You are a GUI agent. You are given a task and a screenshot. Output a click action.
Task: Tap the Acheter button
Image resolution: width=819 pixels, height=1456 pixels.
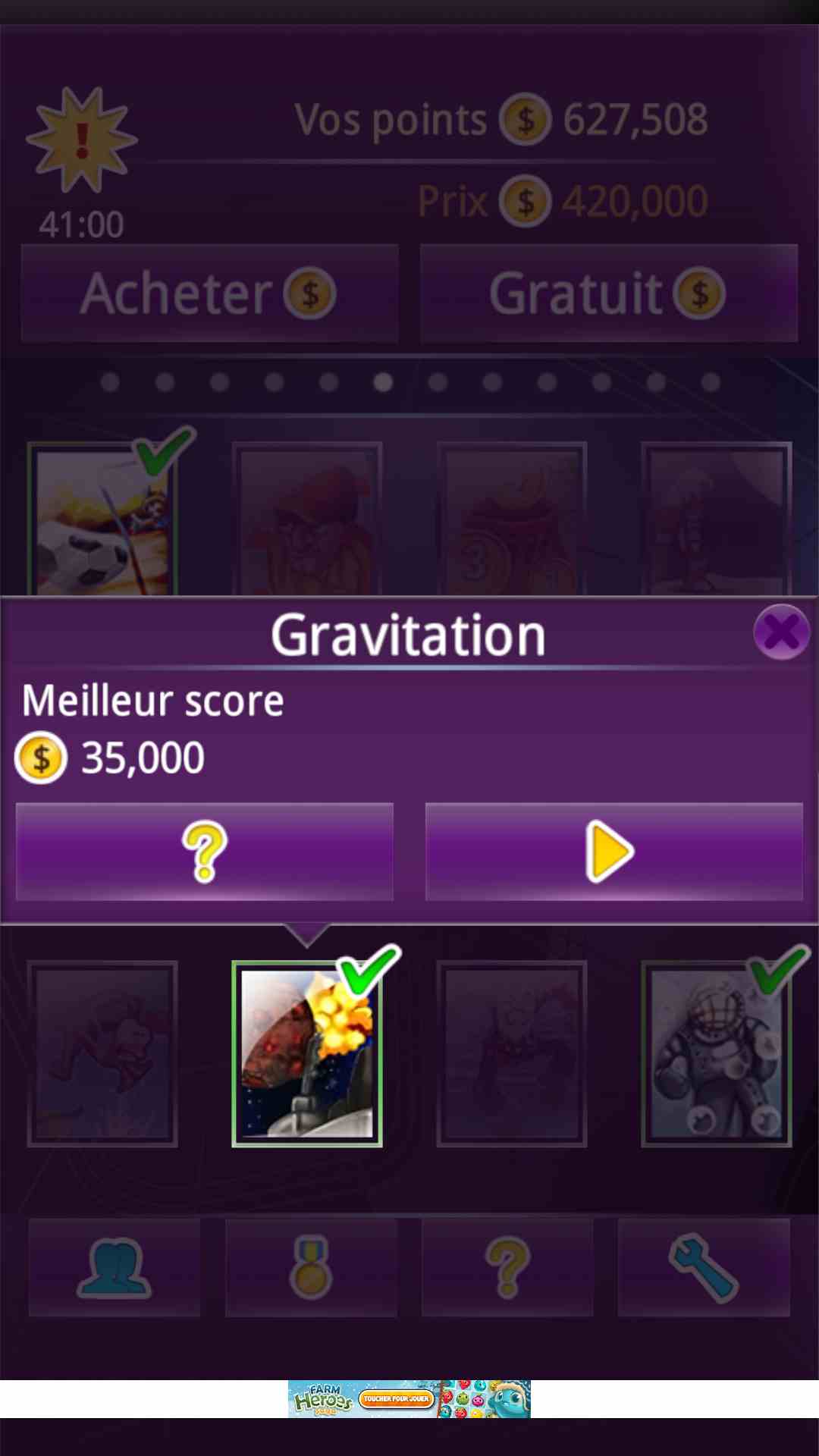tap(209, 293)
